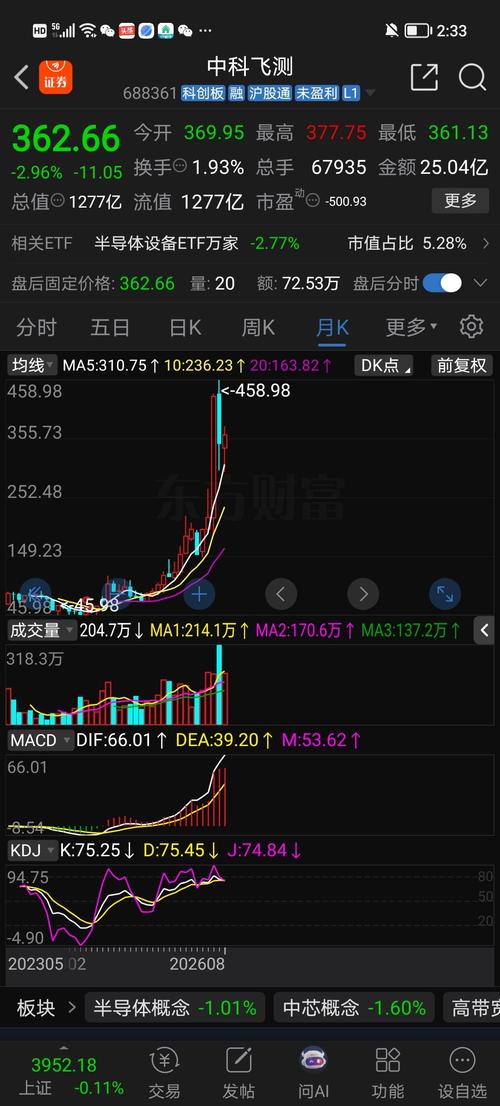Switch to the 分时 chart tab

[x=36, y=327]
